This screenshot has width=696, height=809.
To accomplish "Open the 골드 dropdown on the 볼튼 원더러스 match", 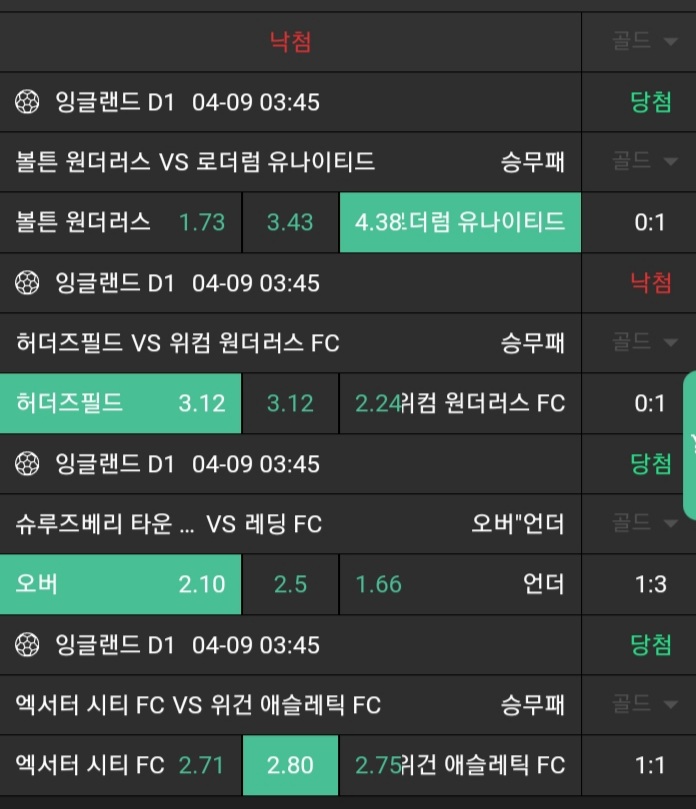I will (645, 161).
